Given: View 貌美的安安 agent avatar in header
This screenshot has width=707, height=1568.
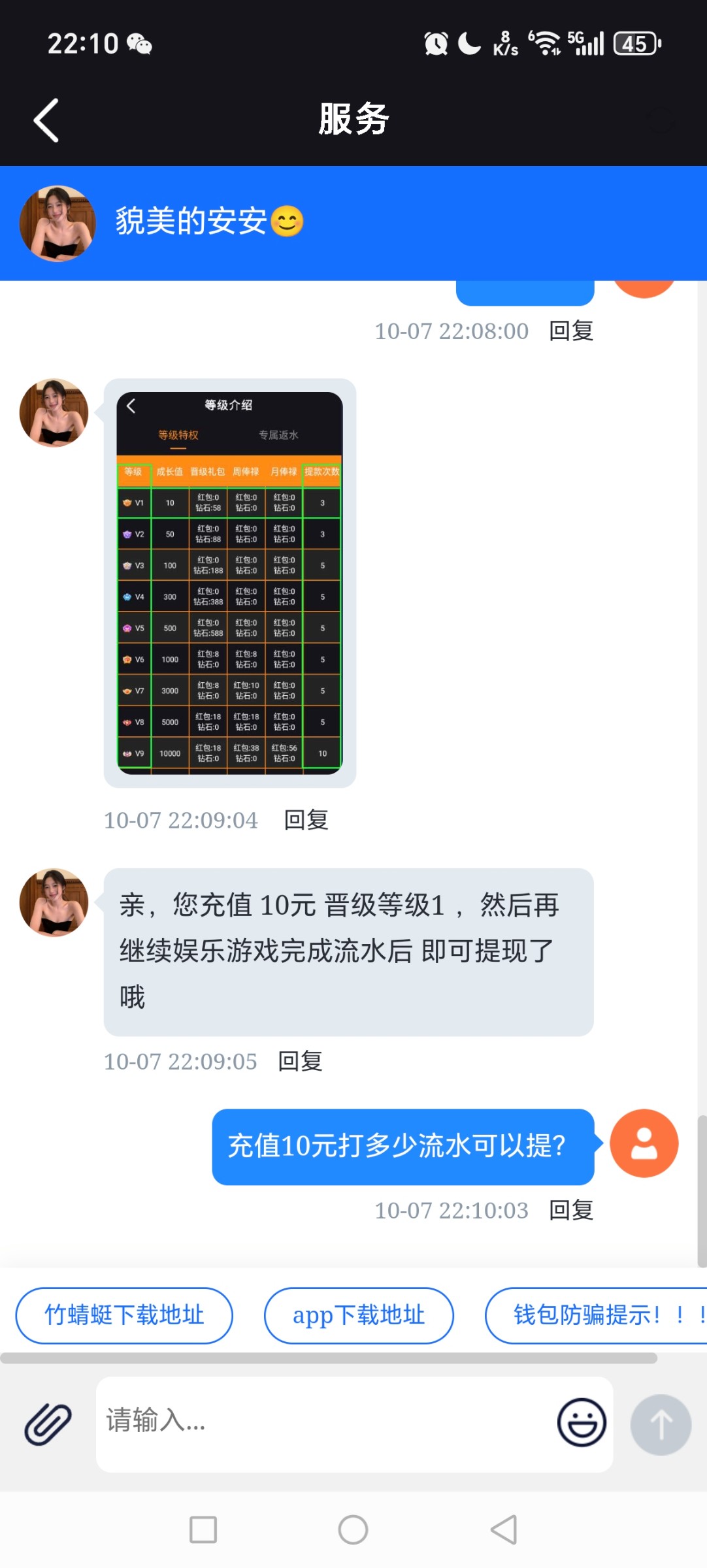Looking at the screenshot, I should (x=58, y=223).
